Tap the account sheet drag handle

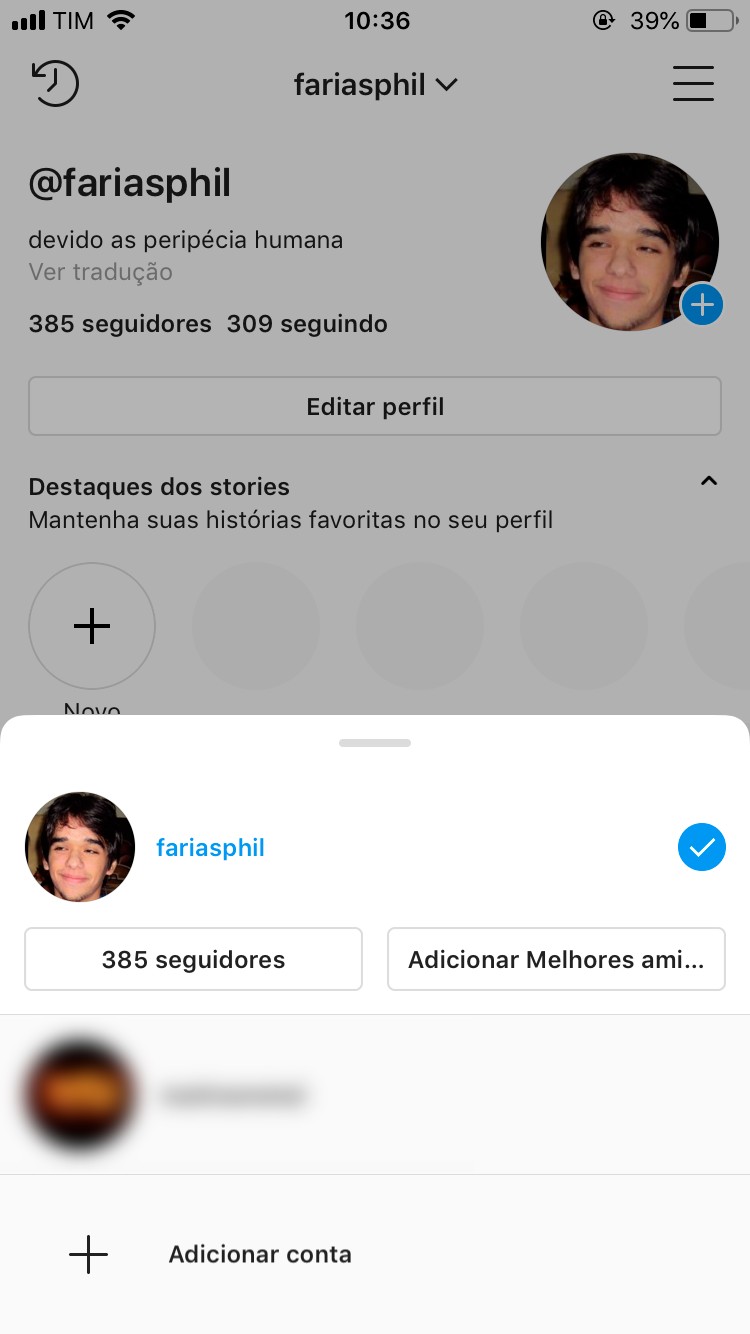click(375, 743)
